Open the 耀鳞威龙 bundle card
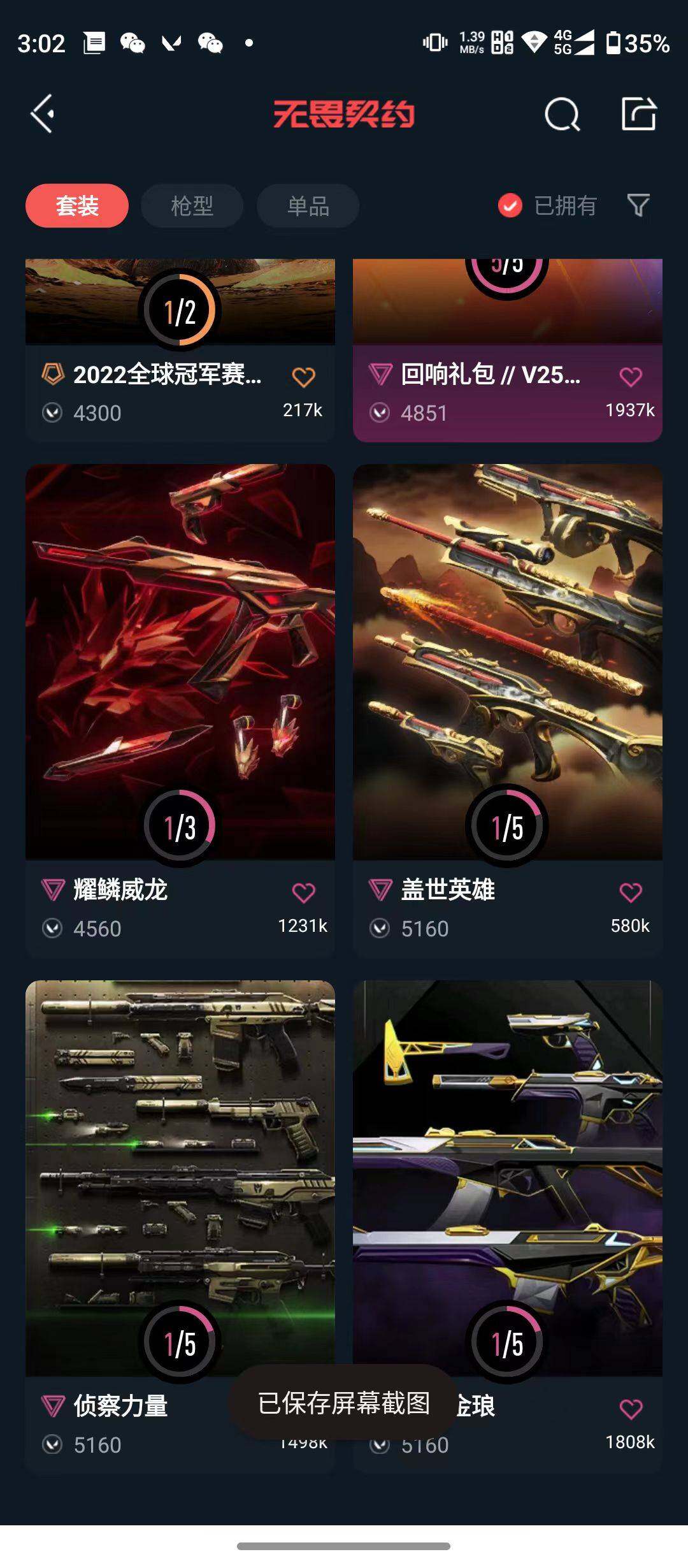 (x=180, y=663)
